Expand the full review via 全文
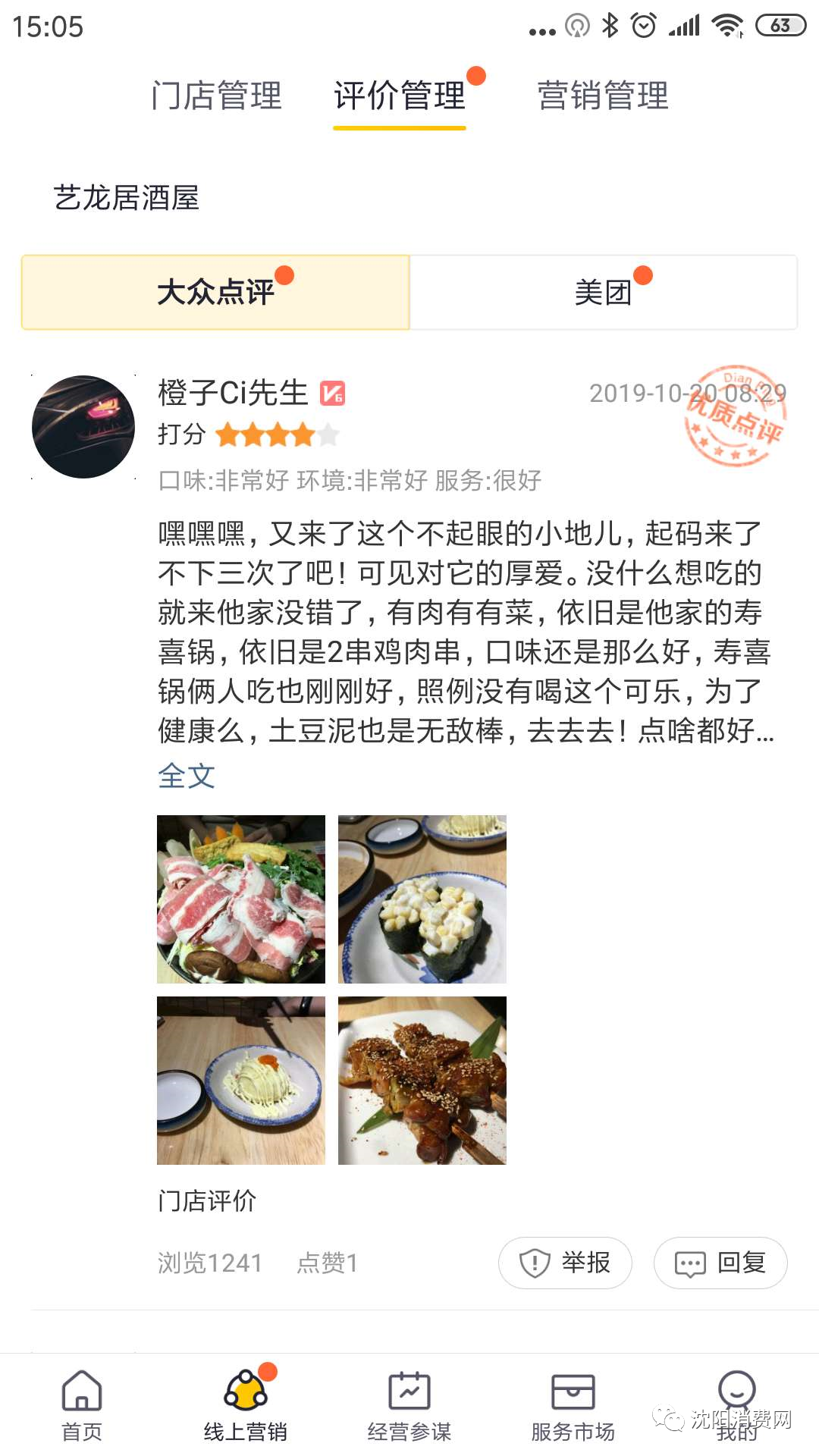The height and width of the screenshot is (1456, 819). click(187, 776)
